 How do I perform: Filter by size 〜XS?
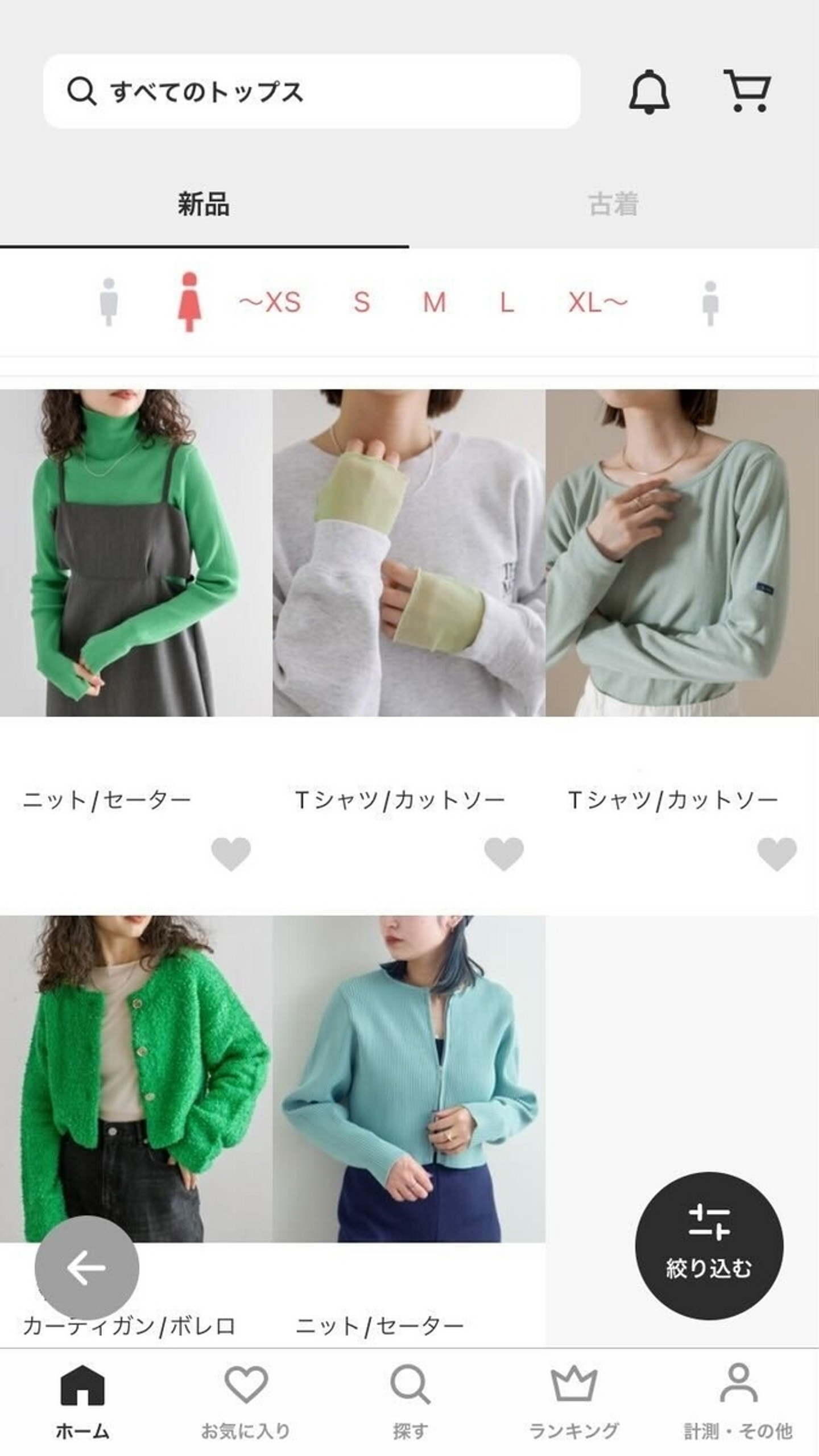270,302
